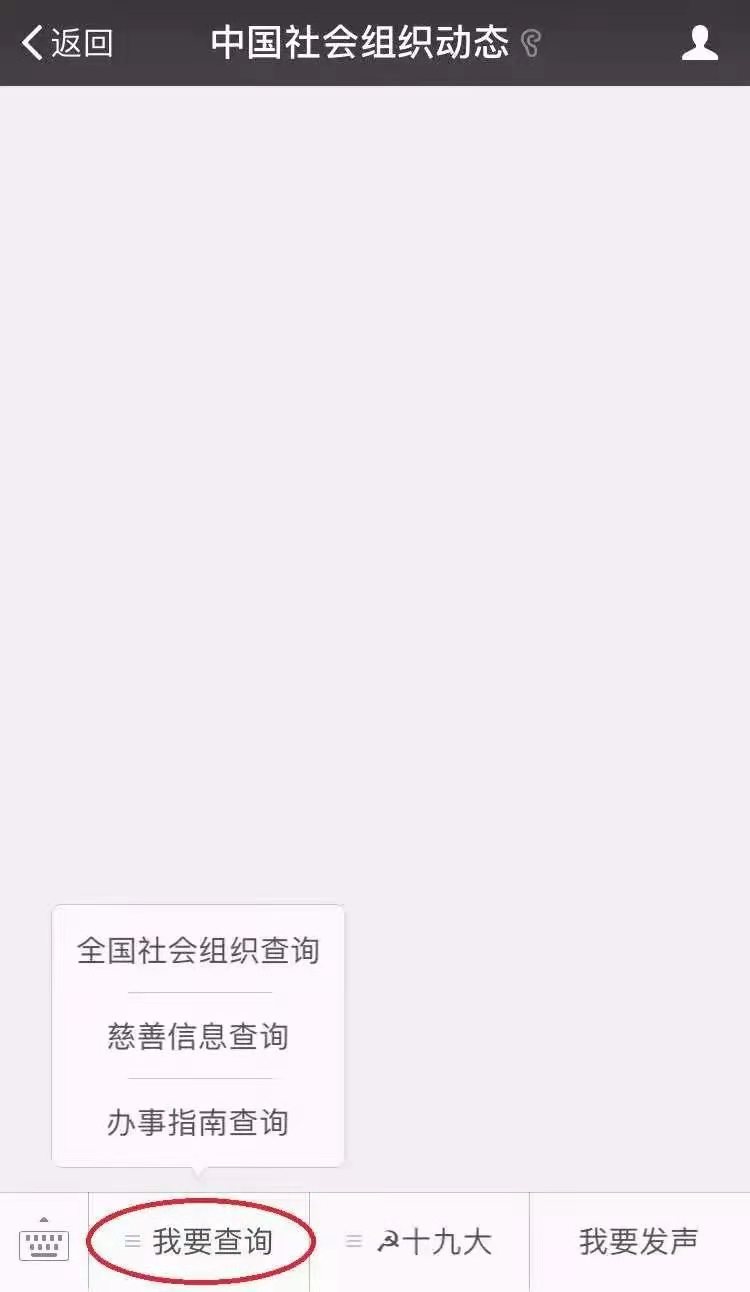The image size is (750, 1292).
Task: Expand the 十九大 bottom menu
Action: click(420, 1242)
